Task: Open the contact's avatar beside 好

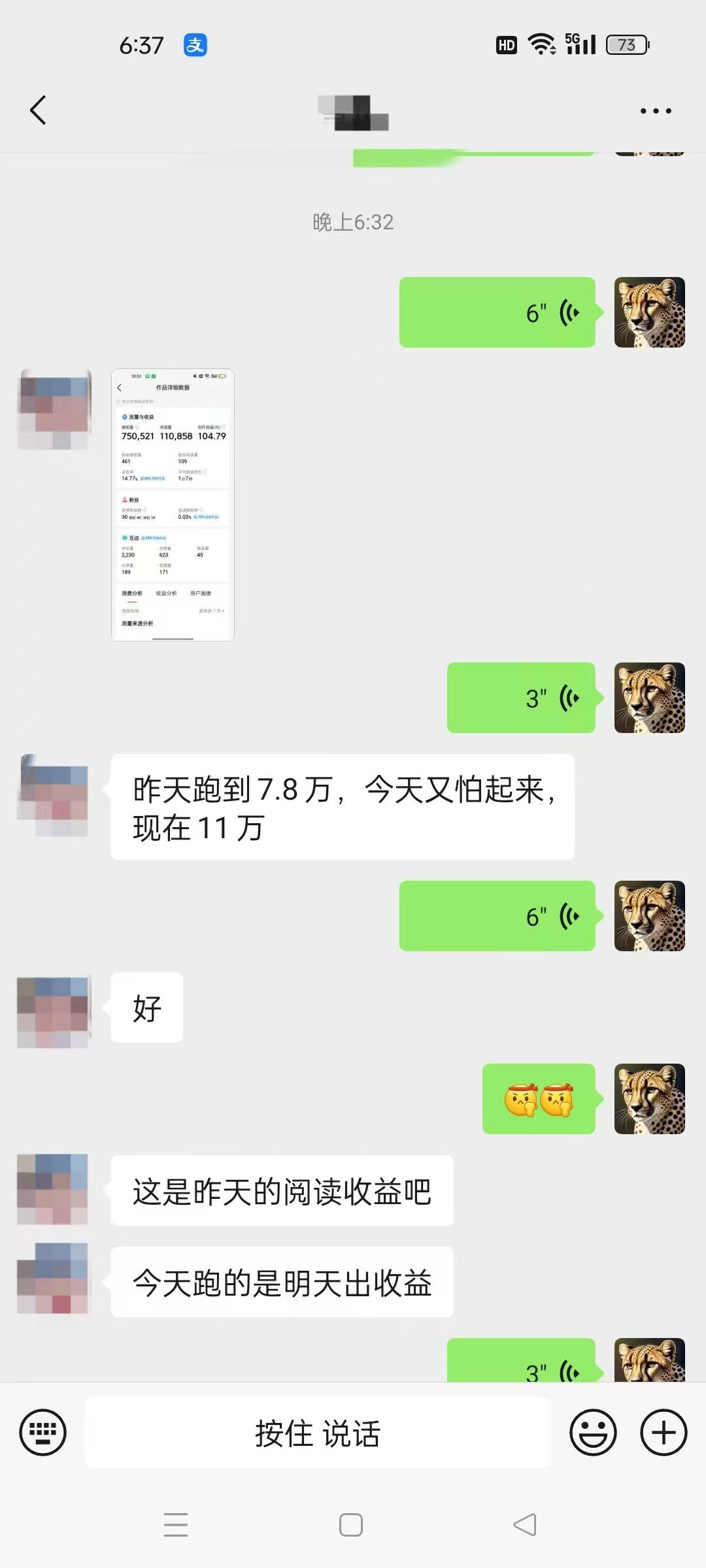Action: [53, 1012]
